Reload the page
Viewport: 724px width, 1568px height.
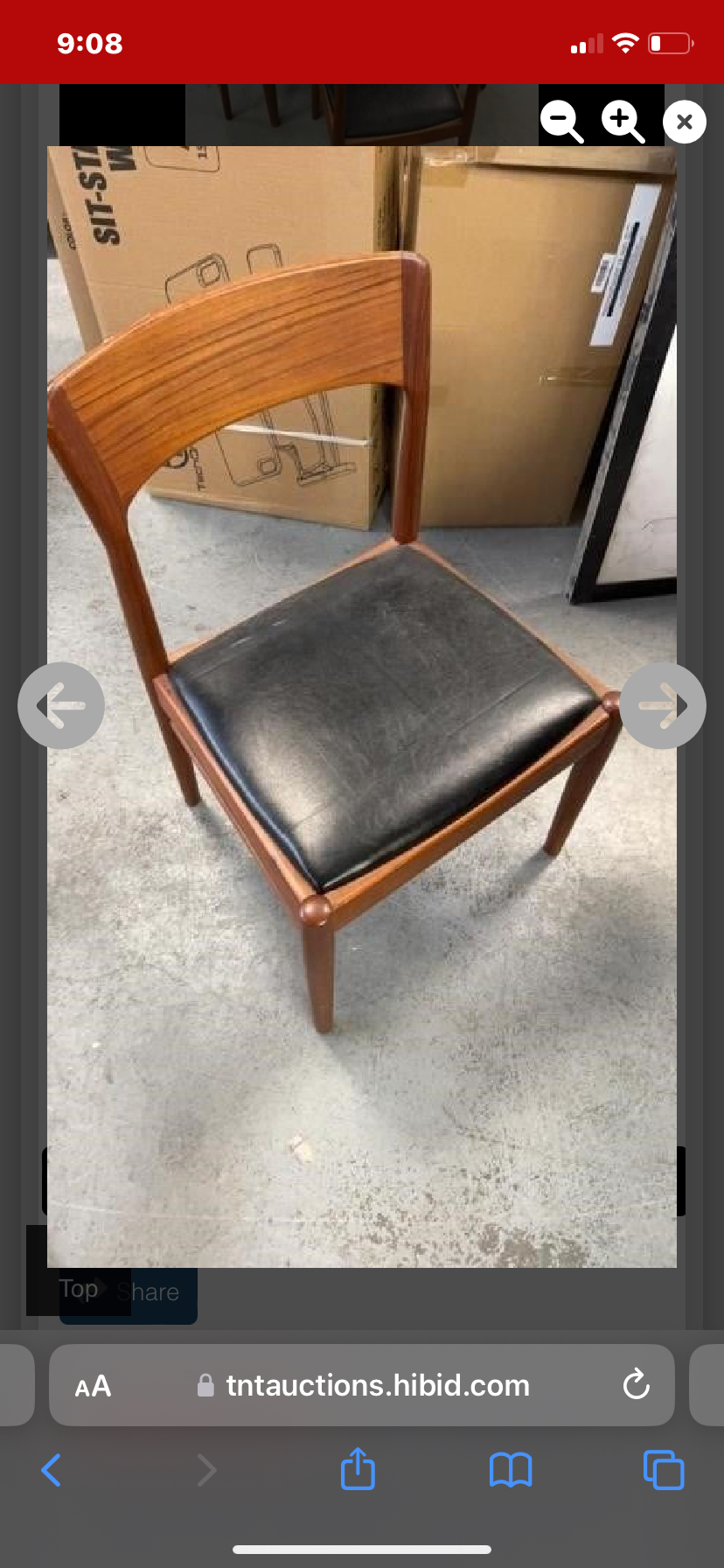point(636,1385)
